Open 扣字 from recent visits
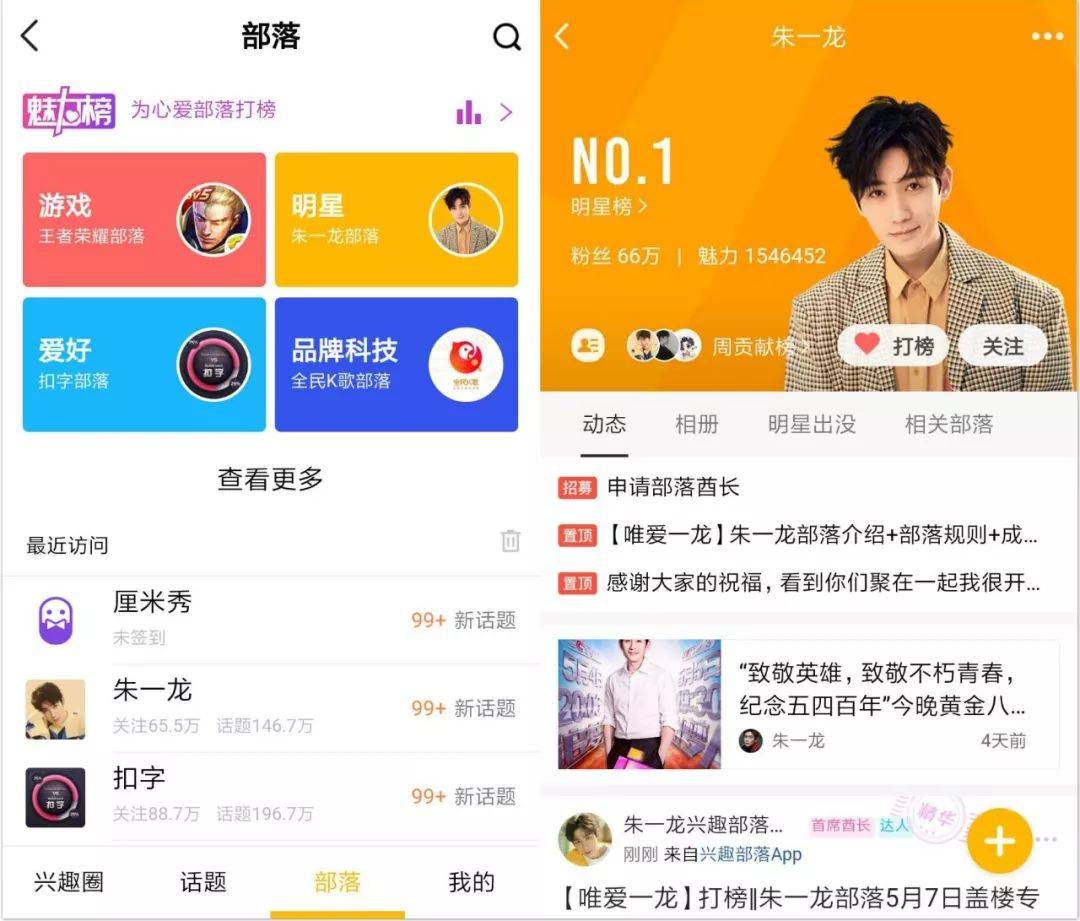Image resolution: width=1080 pixels, height=921 pixels. [270, 796]
